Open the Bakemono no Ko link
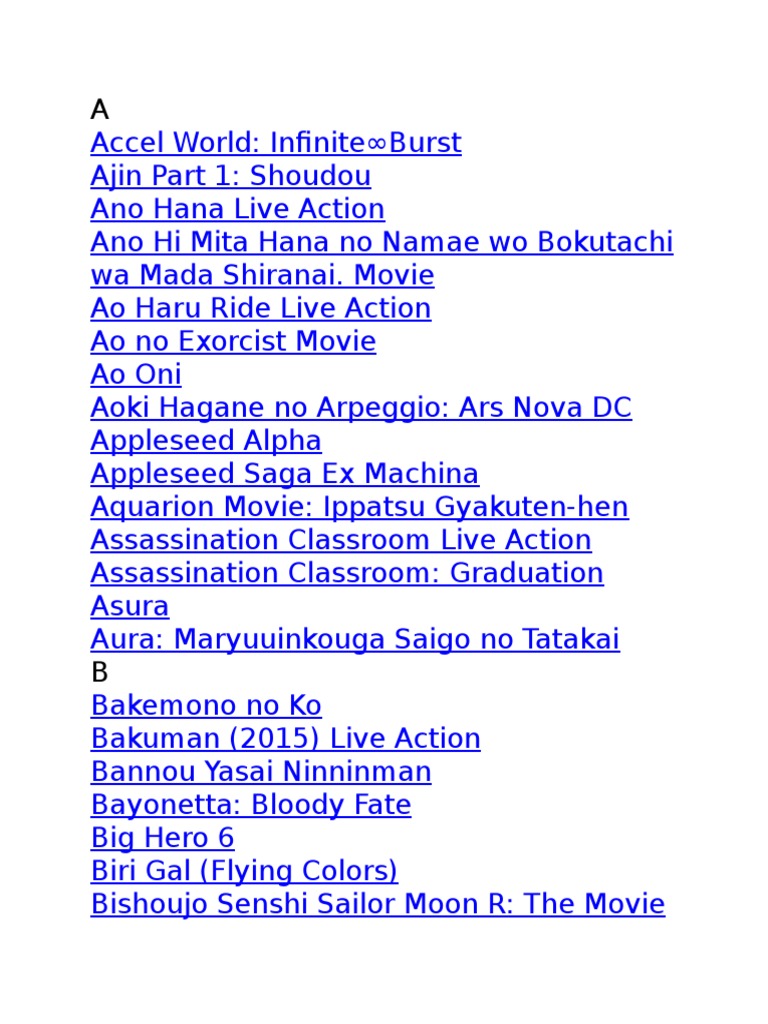768x1024 pixels. pos(206,706)
